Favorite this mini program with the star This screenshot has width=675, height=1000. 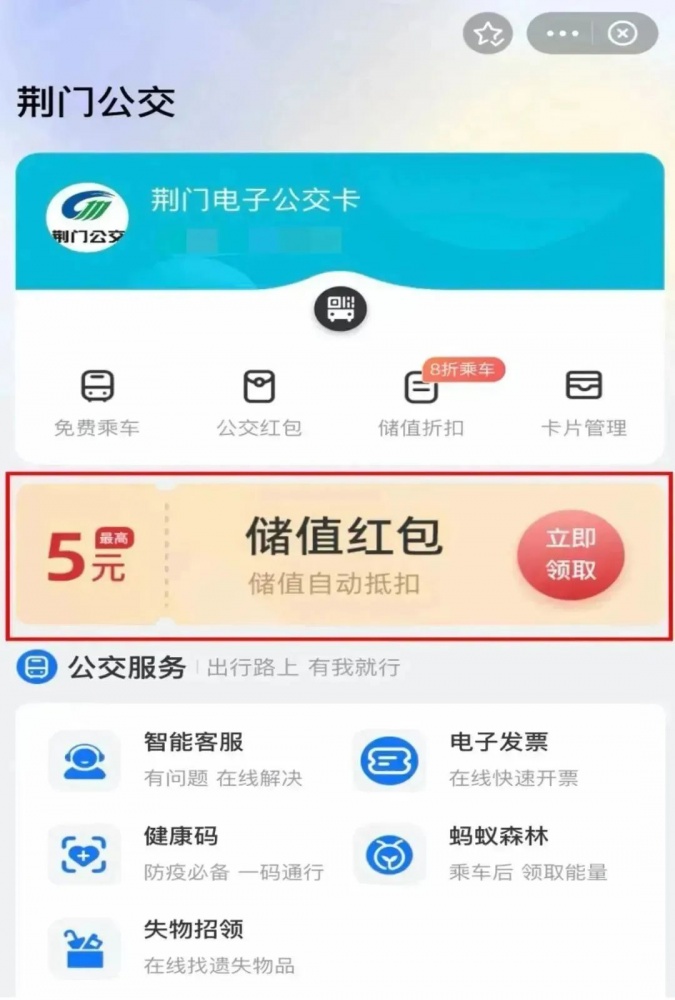488,34
